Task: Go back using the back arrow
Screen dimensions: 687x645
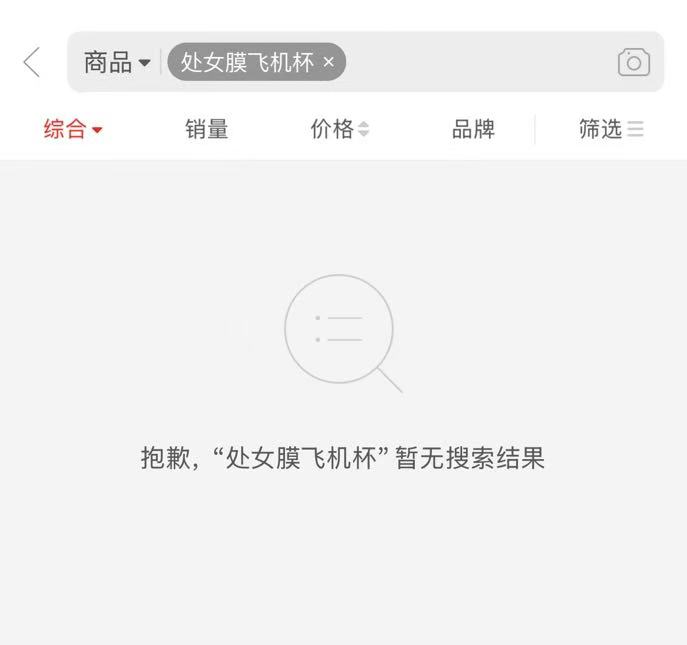Action: 32,62
